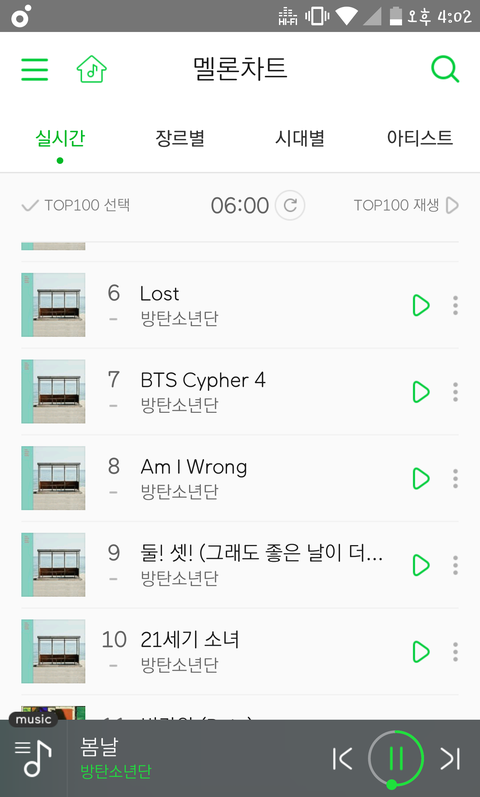Image resolution: width=480 pixels, height=797 pixels.
Task: Open the now-playing playlist icon
Action: [x=33, y=758]
